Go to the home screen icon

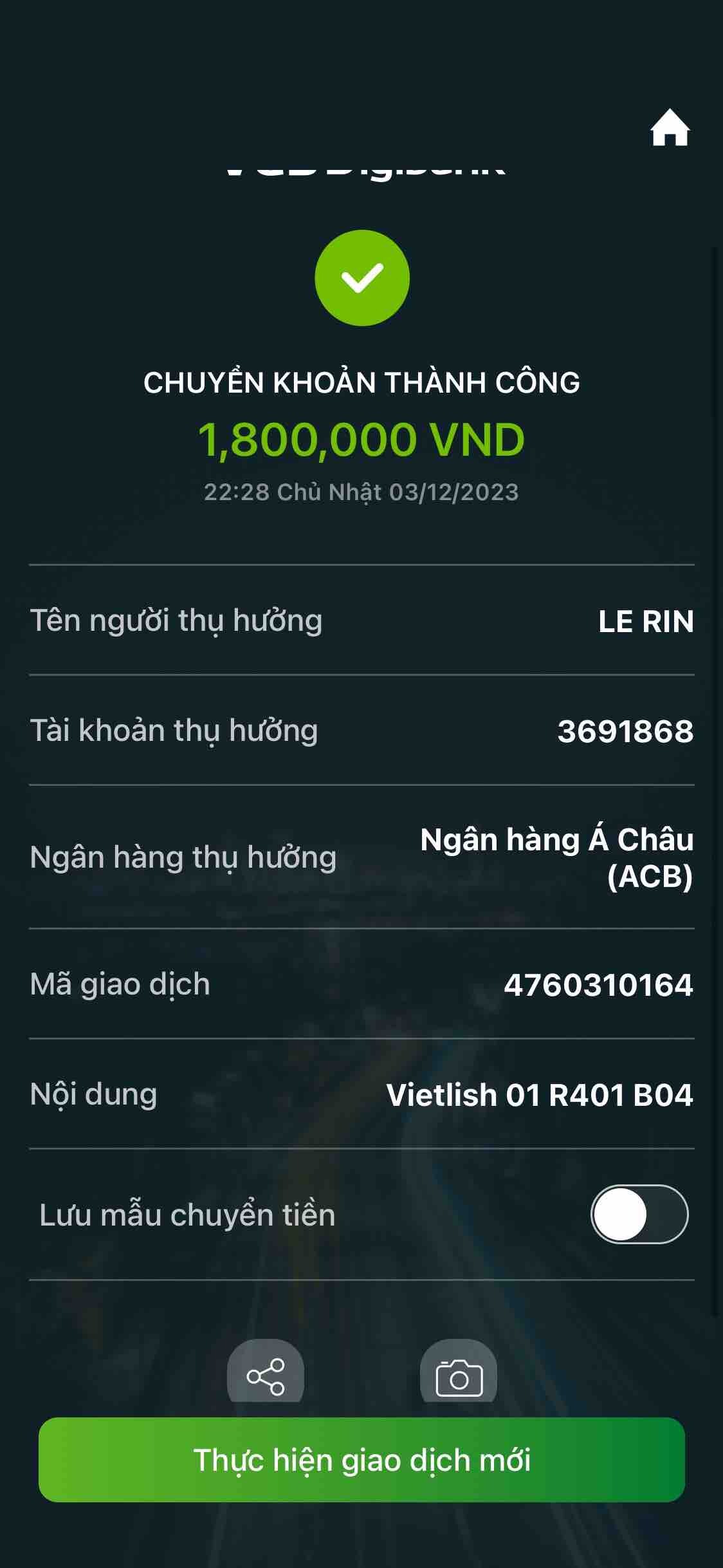point(670,129)
